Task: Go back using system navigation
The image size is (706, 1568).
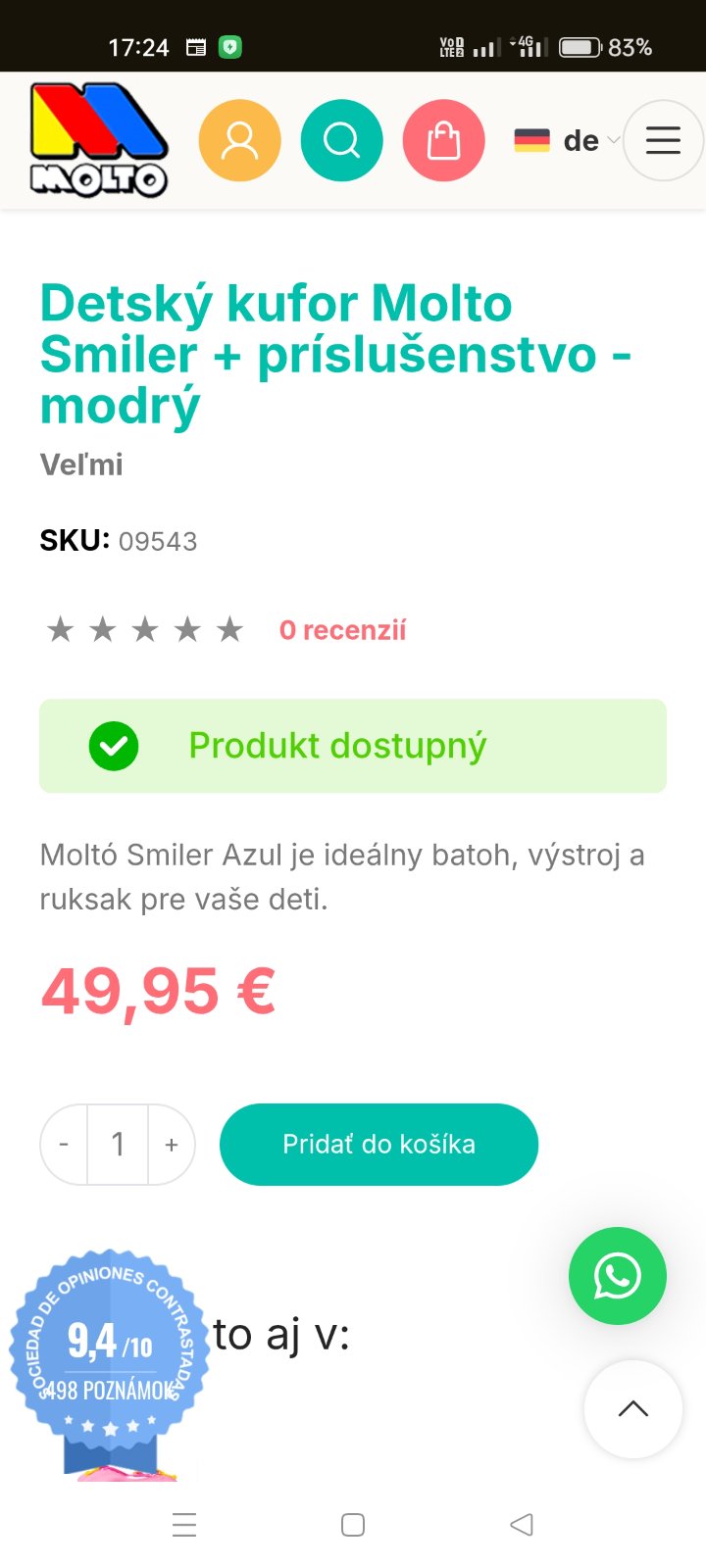Action: 522,1525
